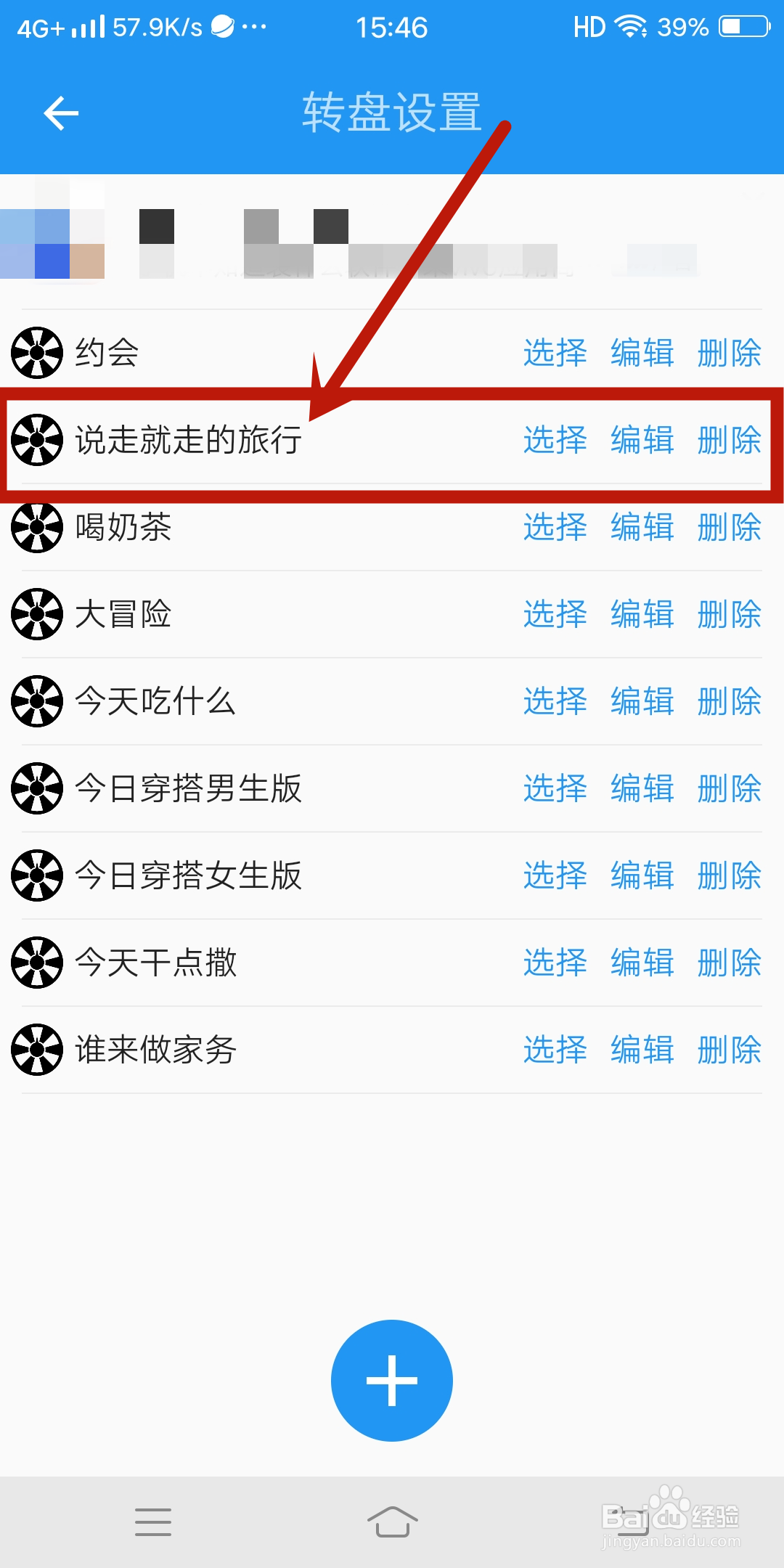Tap the wheel icon beside 大冒险
The image size is (784, 1568).
(36, 615)
